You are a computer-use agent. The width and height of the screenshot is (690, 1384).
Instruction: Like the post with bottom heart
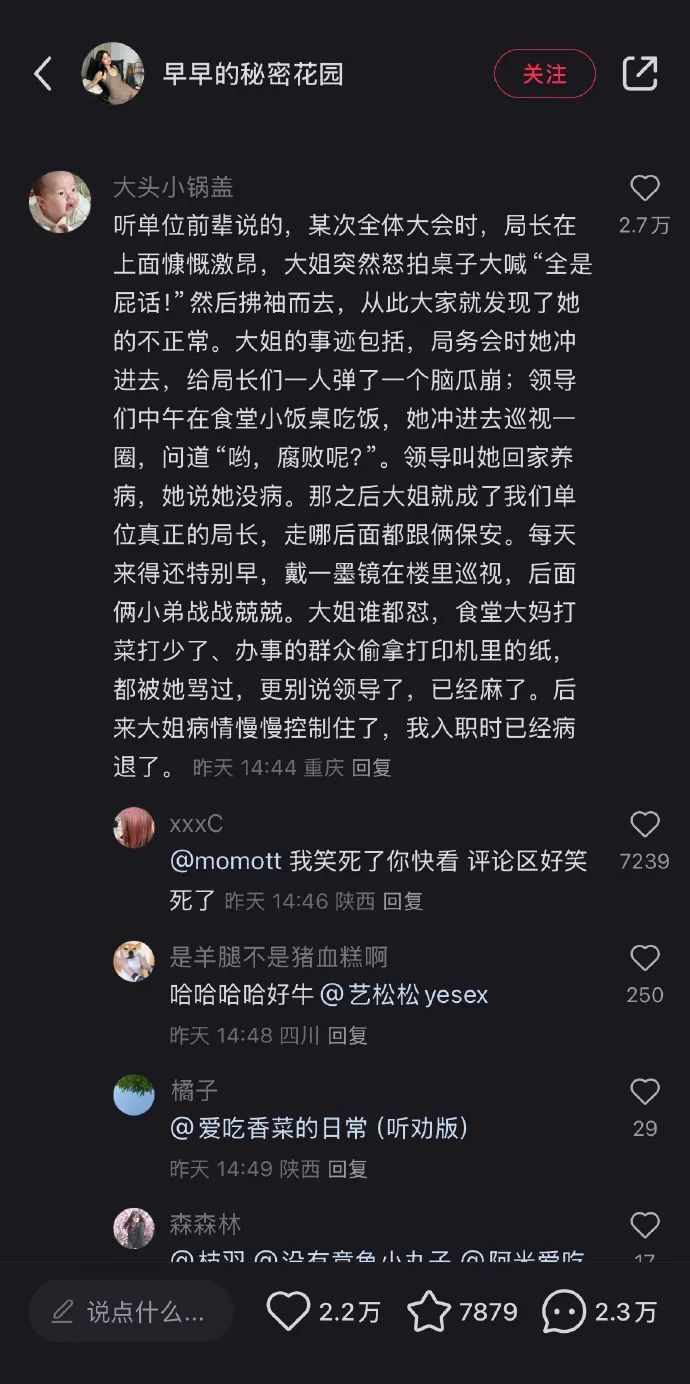[x=288, y=1312]
